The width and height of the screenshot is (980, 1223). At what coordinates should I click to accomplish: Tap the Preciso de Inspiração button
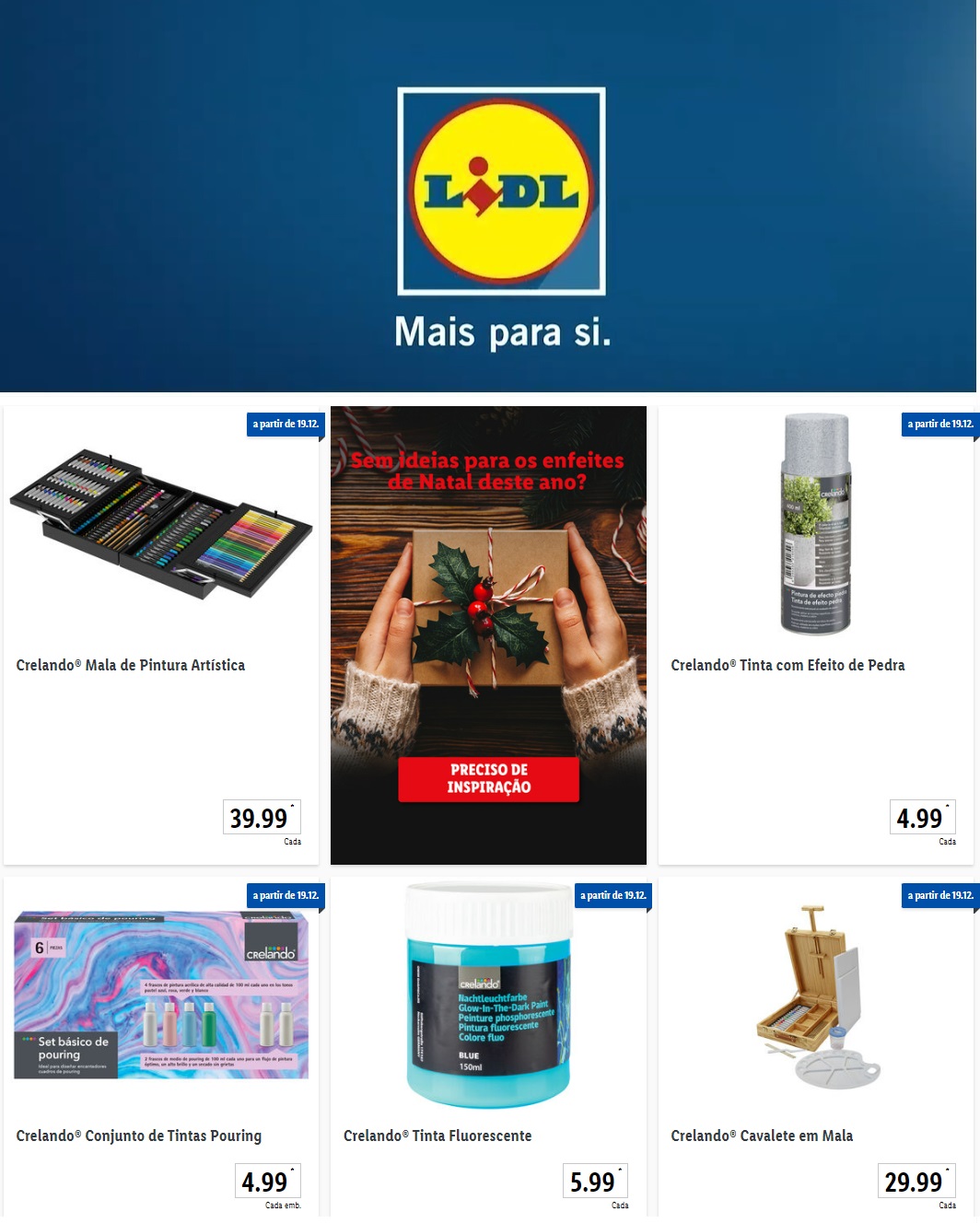point(488,779)
